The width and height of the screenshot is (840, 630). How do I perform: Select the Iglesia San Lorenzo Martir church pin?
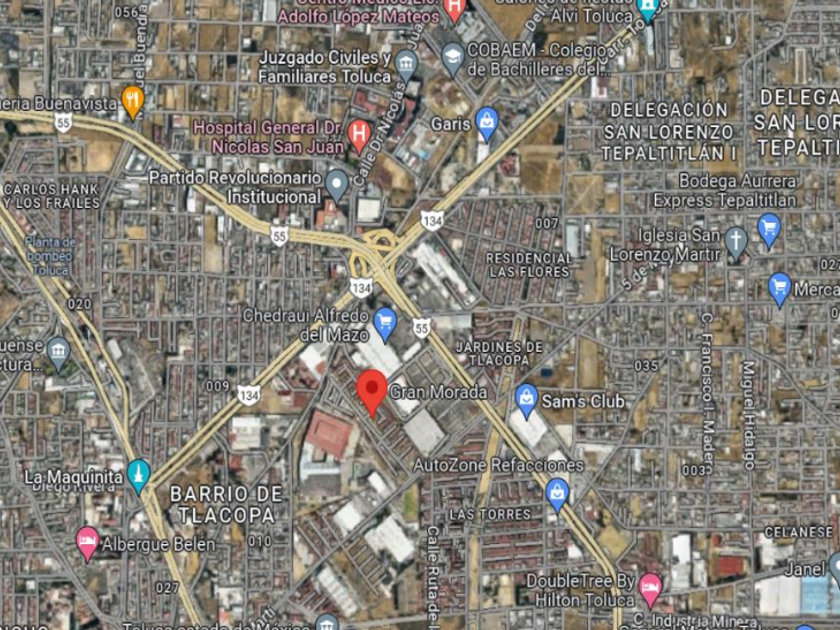click(x=736, y=244)
